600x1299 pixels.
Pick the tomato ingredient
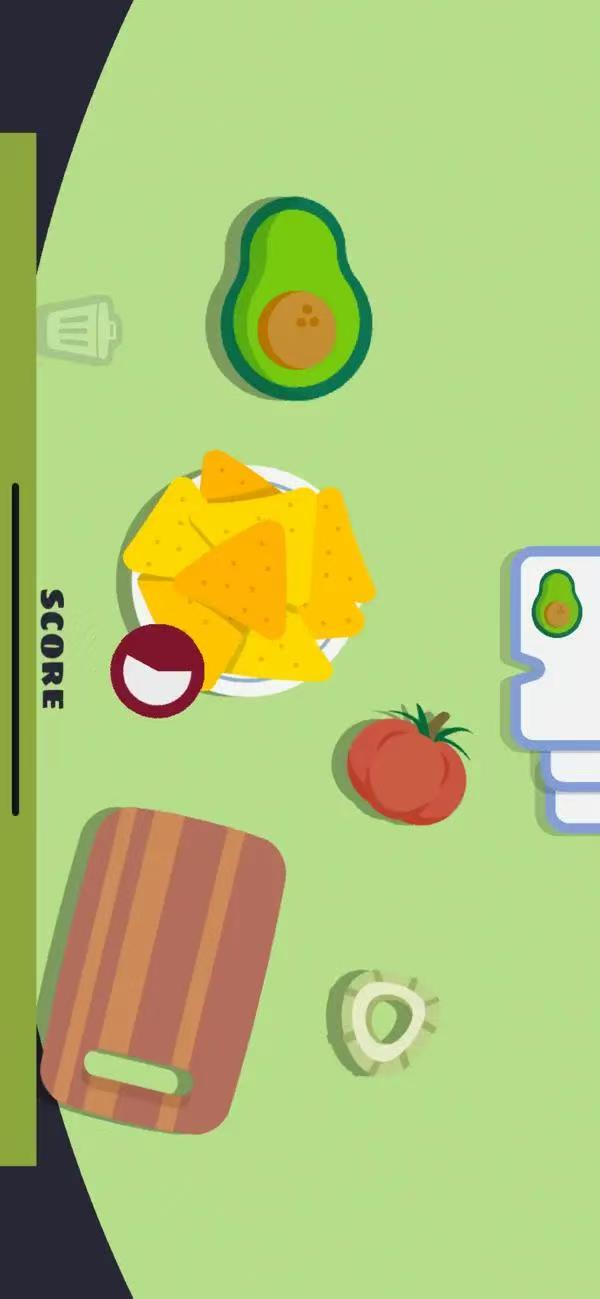click(407, 768)
